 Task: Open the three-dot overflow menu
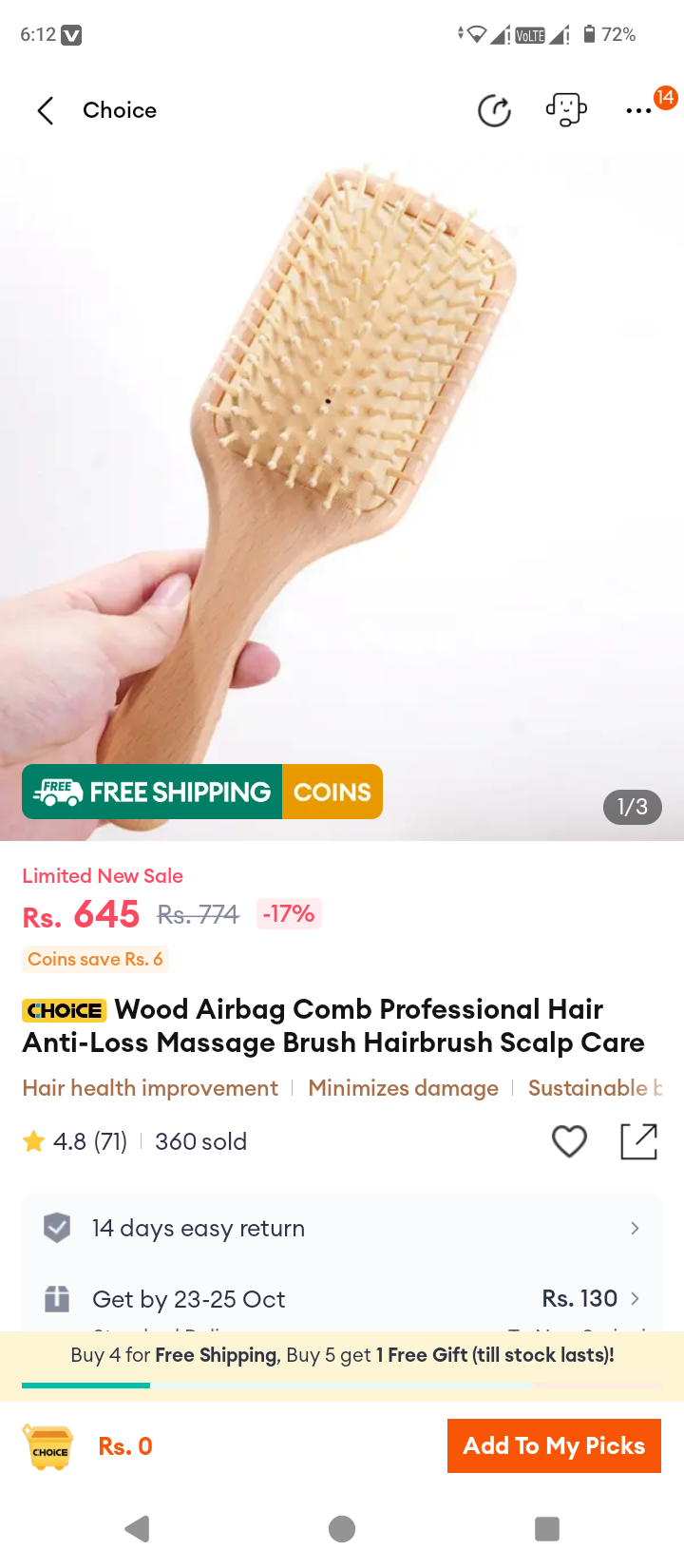click(638, 111)
